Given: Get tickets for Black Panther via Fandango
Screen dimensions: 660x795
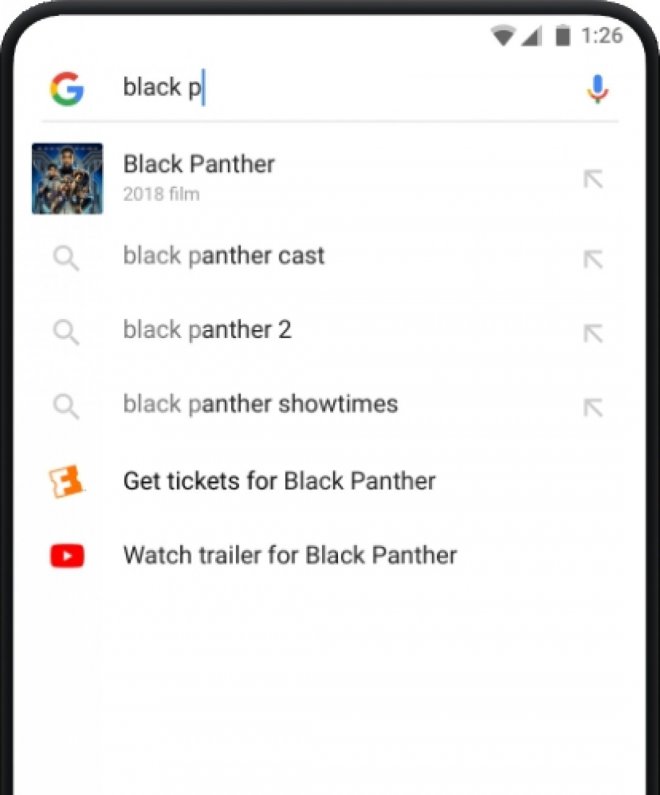Looking at the screenshot, I should pyautogui.click(x=279, y=481).
